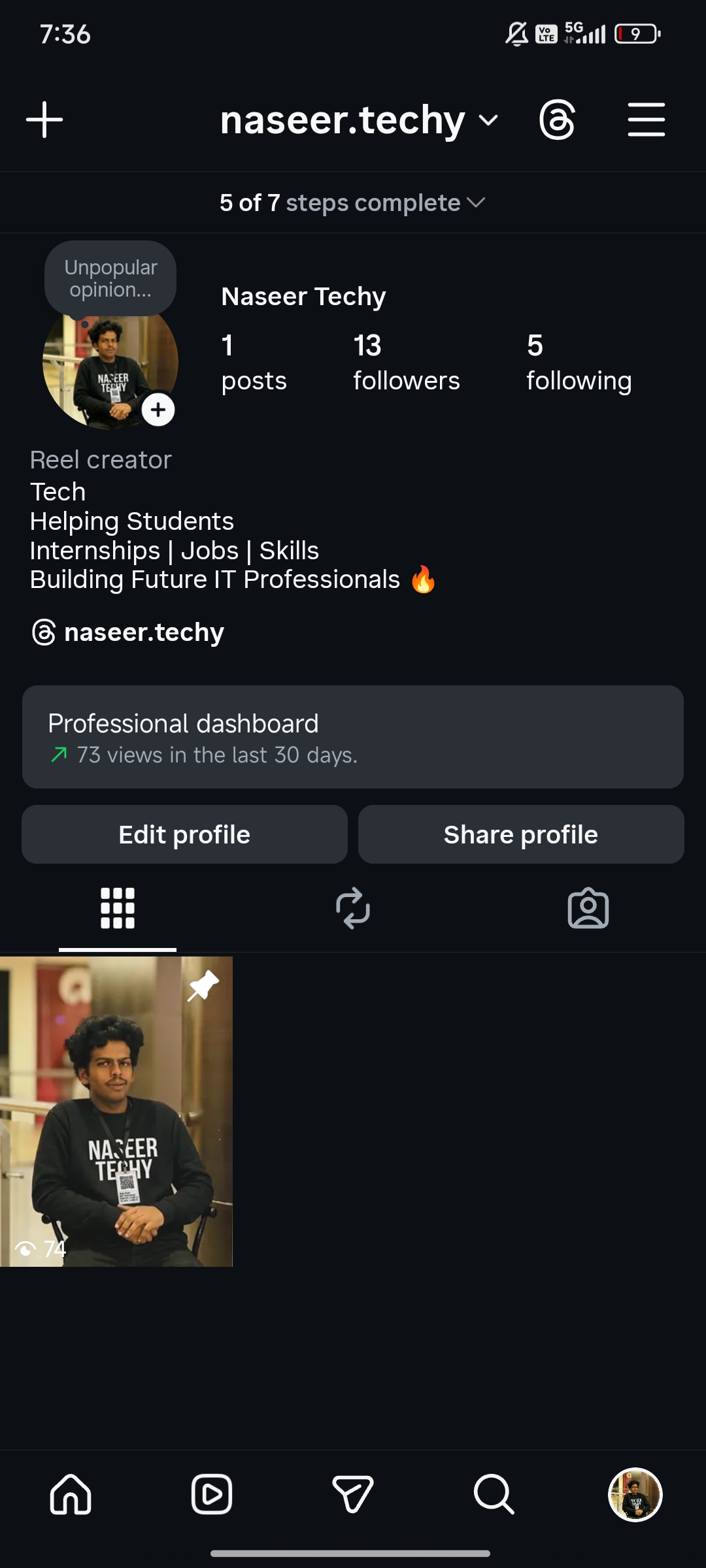
Task: Open Threads from the top bar
Action: 557,120
